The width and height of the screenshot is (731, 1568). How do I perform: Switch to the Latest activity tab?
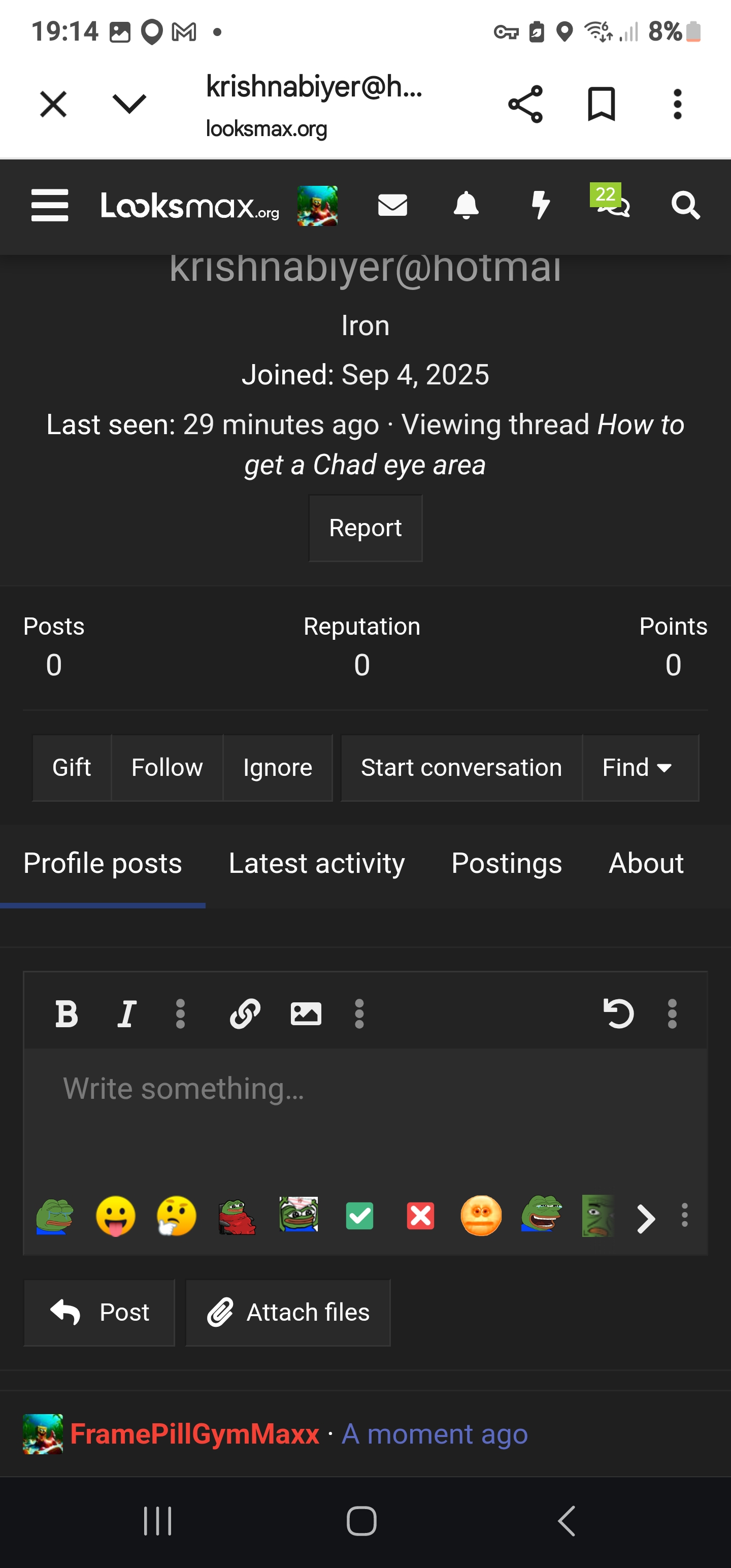pos(316,863)
